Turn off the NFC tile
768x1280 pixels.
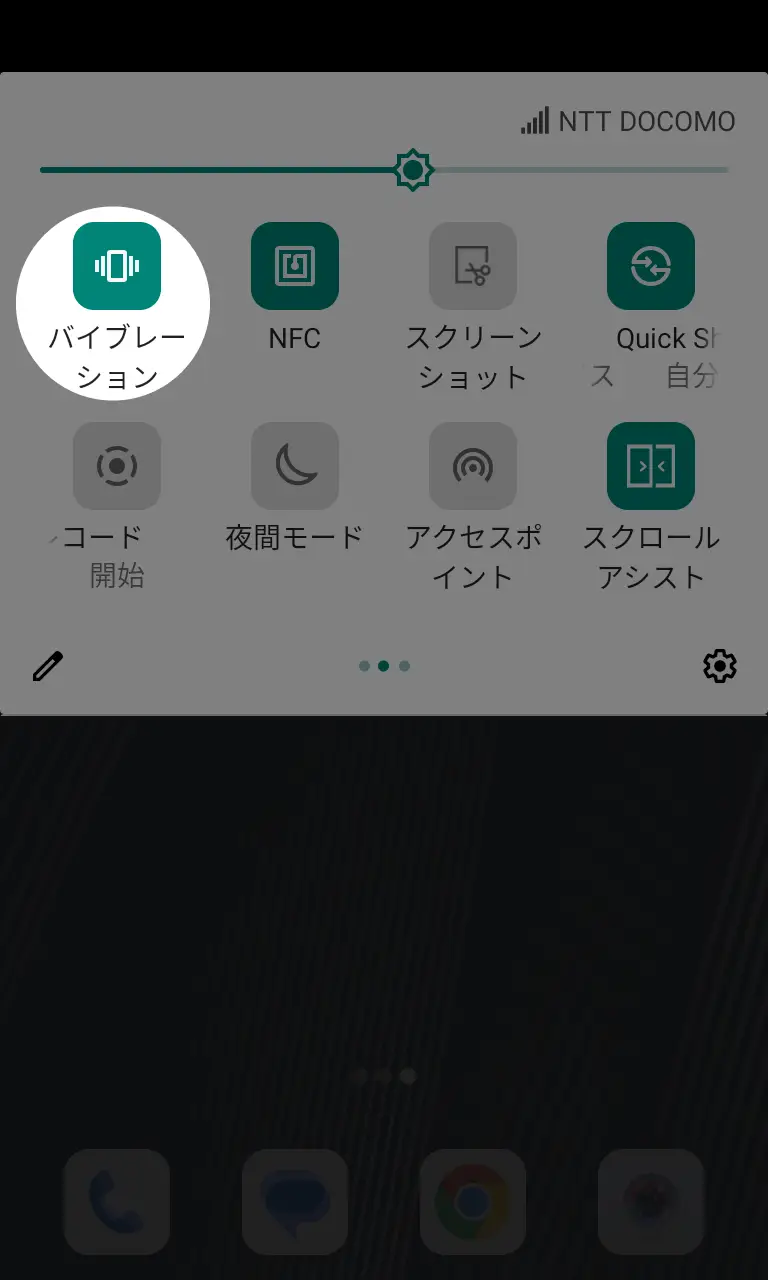click(295, 266)
